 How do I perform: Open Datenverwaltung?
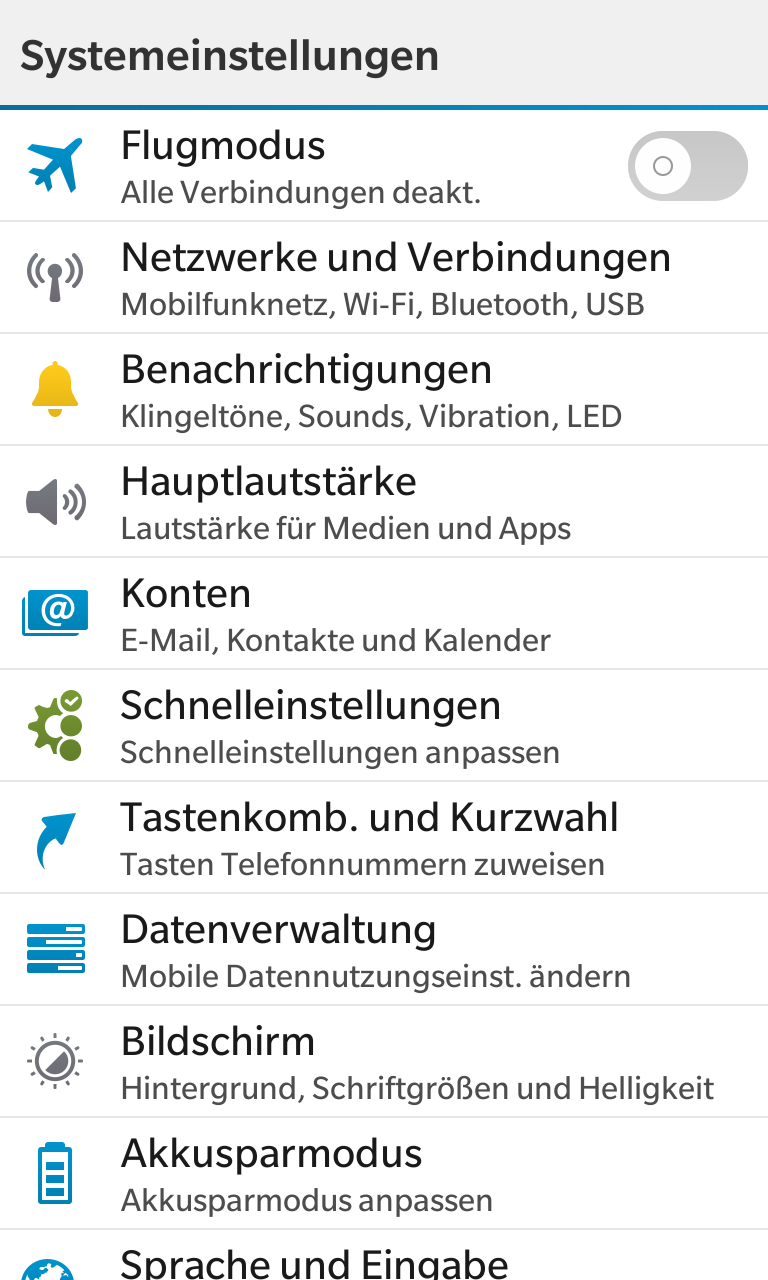pos(384,949)
